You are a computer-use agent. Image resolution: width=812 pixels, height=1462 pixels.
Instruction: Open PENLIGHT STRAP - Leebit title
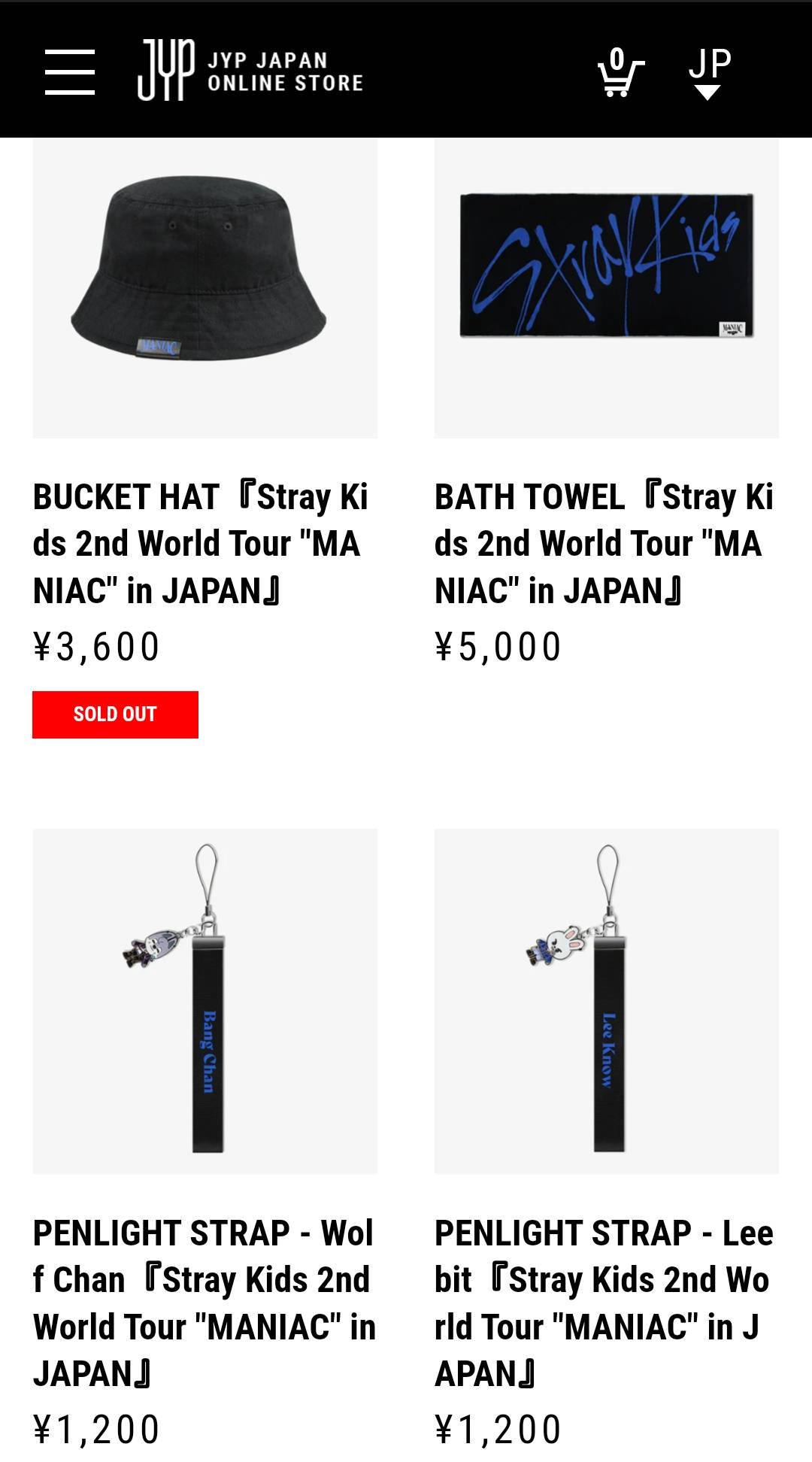[603, 1303]
